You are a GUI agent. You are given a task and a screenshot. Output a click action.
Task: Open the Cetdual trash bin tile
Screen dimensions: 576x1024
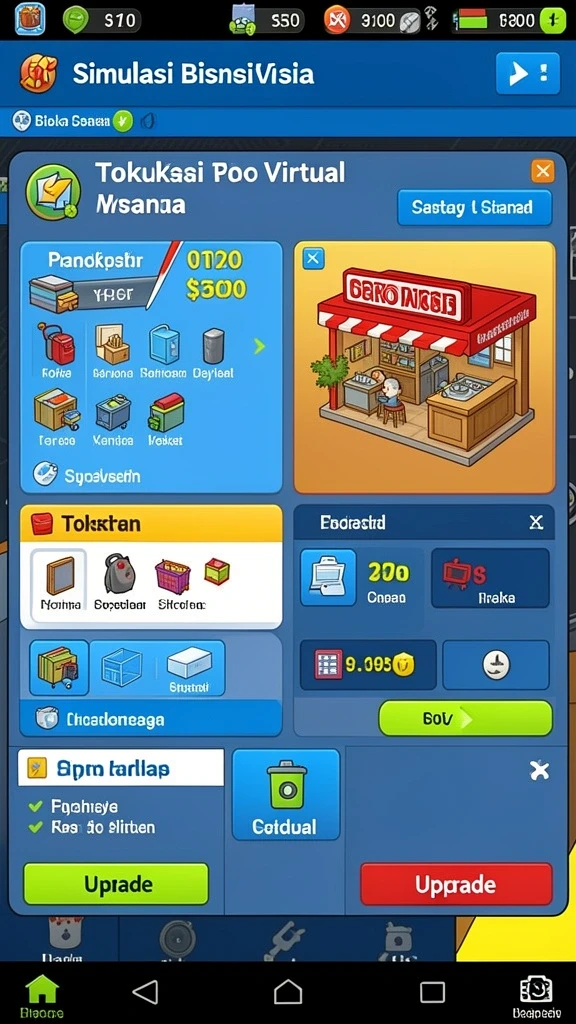286,794
